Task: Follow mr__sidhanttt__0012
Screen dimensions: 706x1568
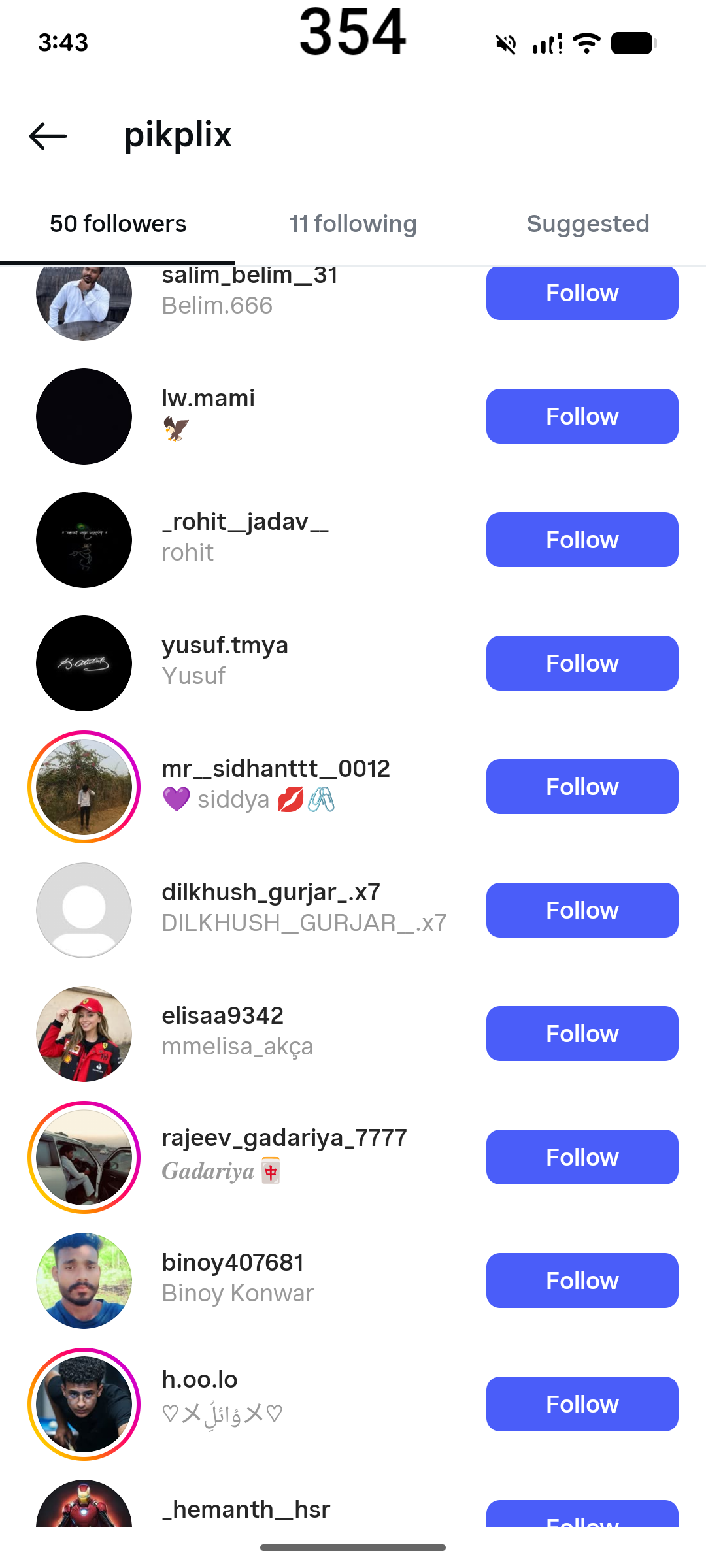Action: [582, 787]
